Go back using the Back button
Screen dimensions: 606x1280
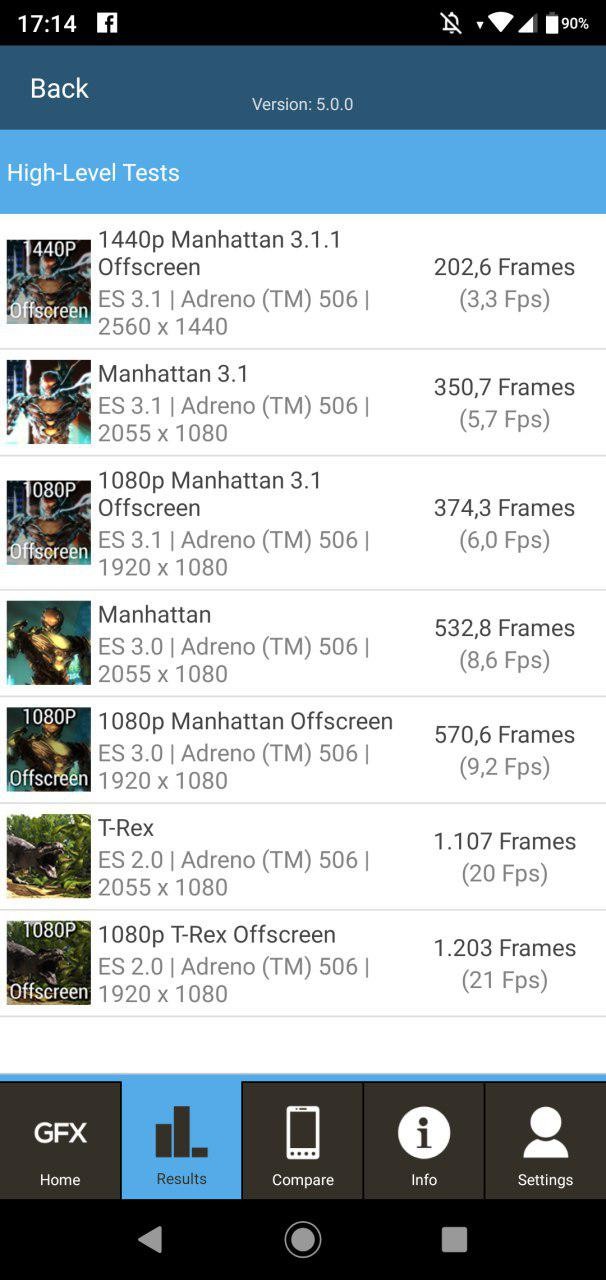pyautogui.click(x=59, y=88)
